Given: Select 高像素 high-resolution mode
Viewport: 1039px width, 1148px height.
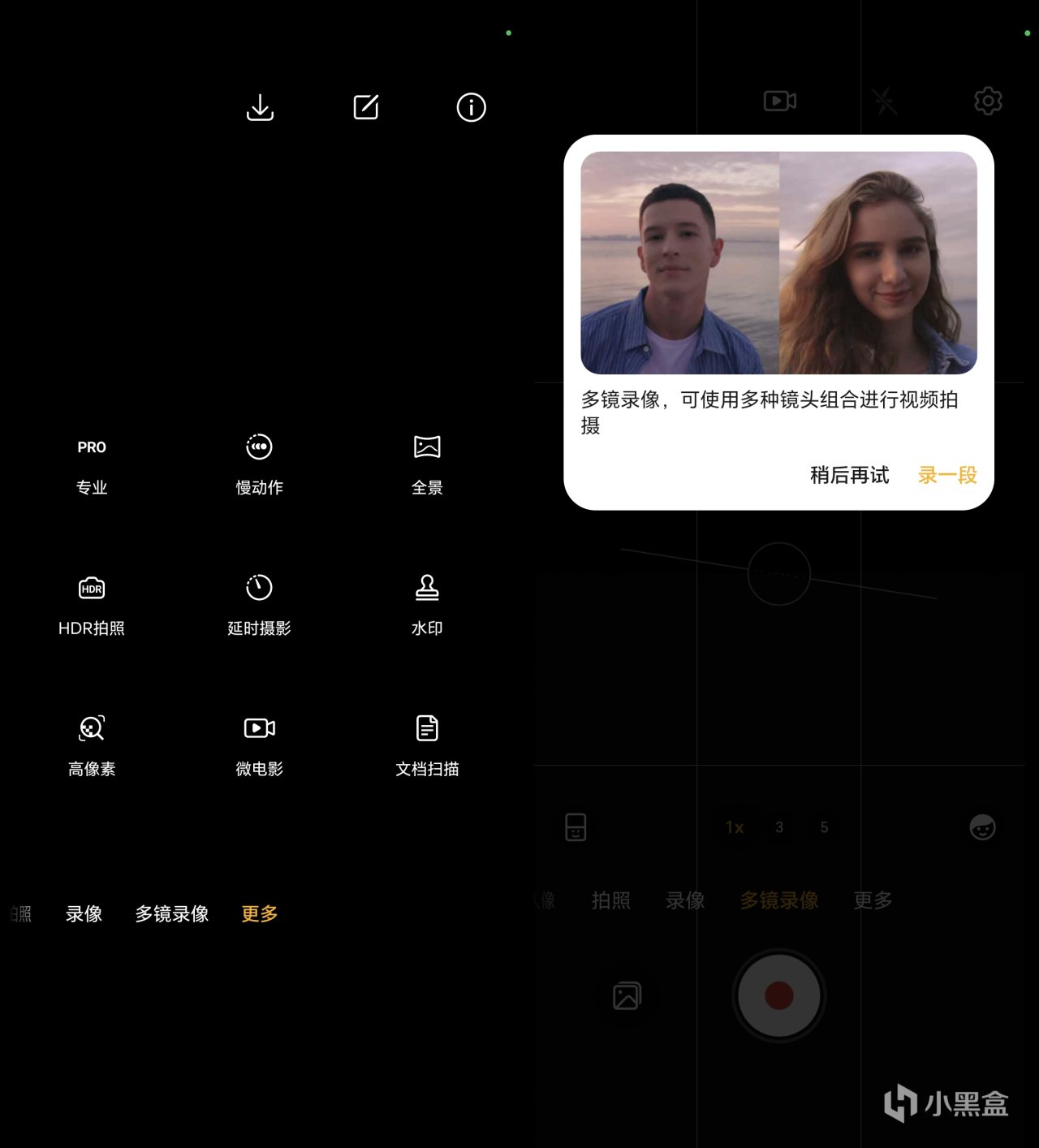Looking at the screenshot, I should coord(92,745).
